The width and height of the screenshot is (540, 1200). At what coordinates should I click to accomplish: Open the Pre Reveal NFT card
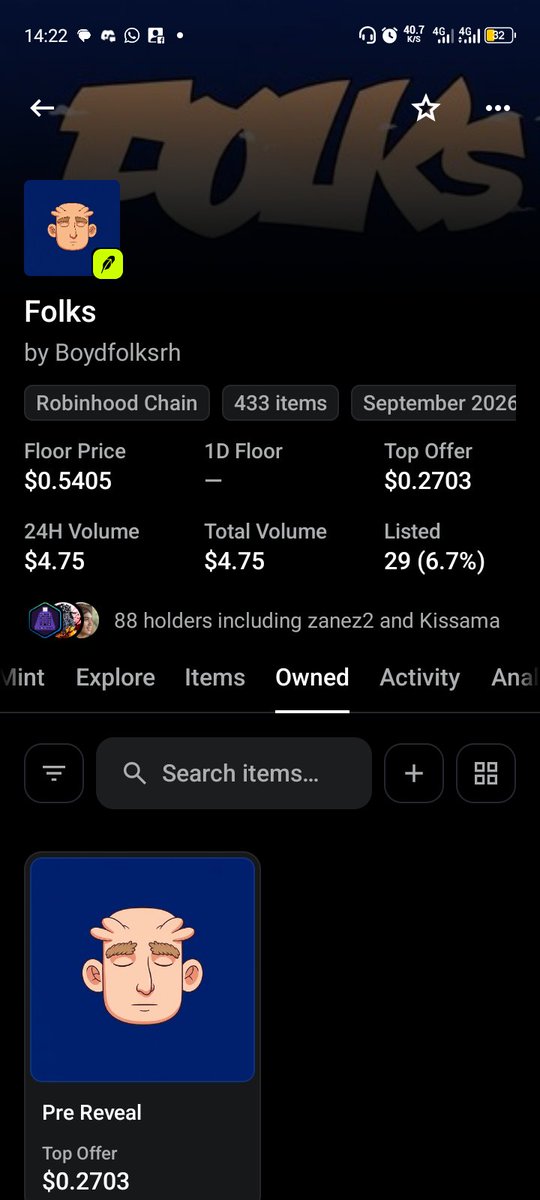tap(142, 1026)
